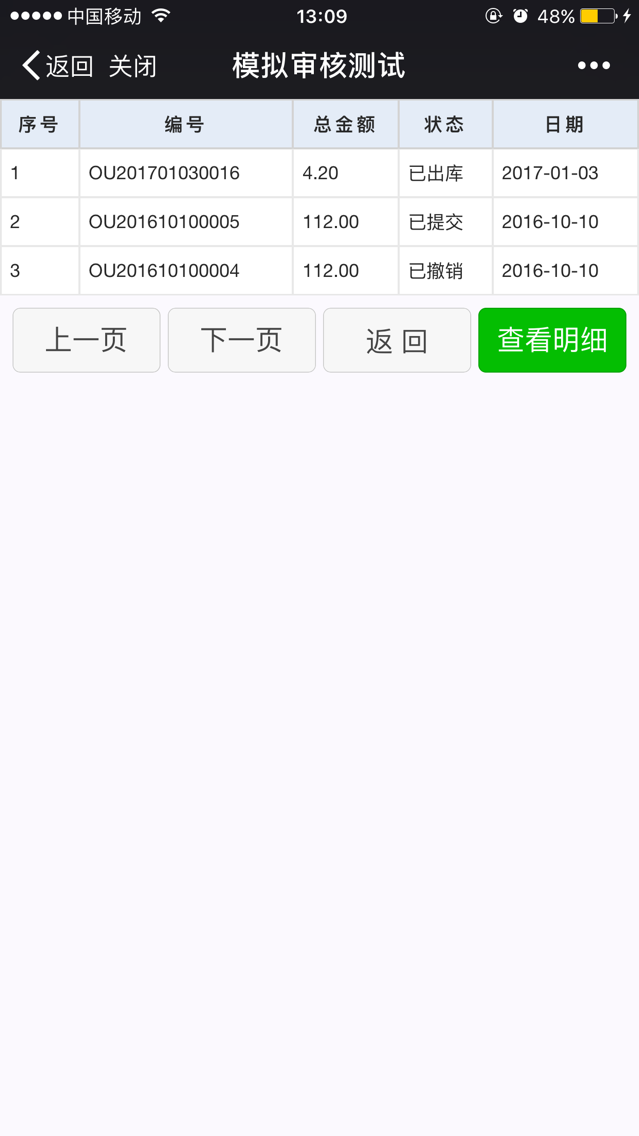Screen dimensions: 639x1136
Task: Go to previous page with 上一页
Action: pos(86,340)
